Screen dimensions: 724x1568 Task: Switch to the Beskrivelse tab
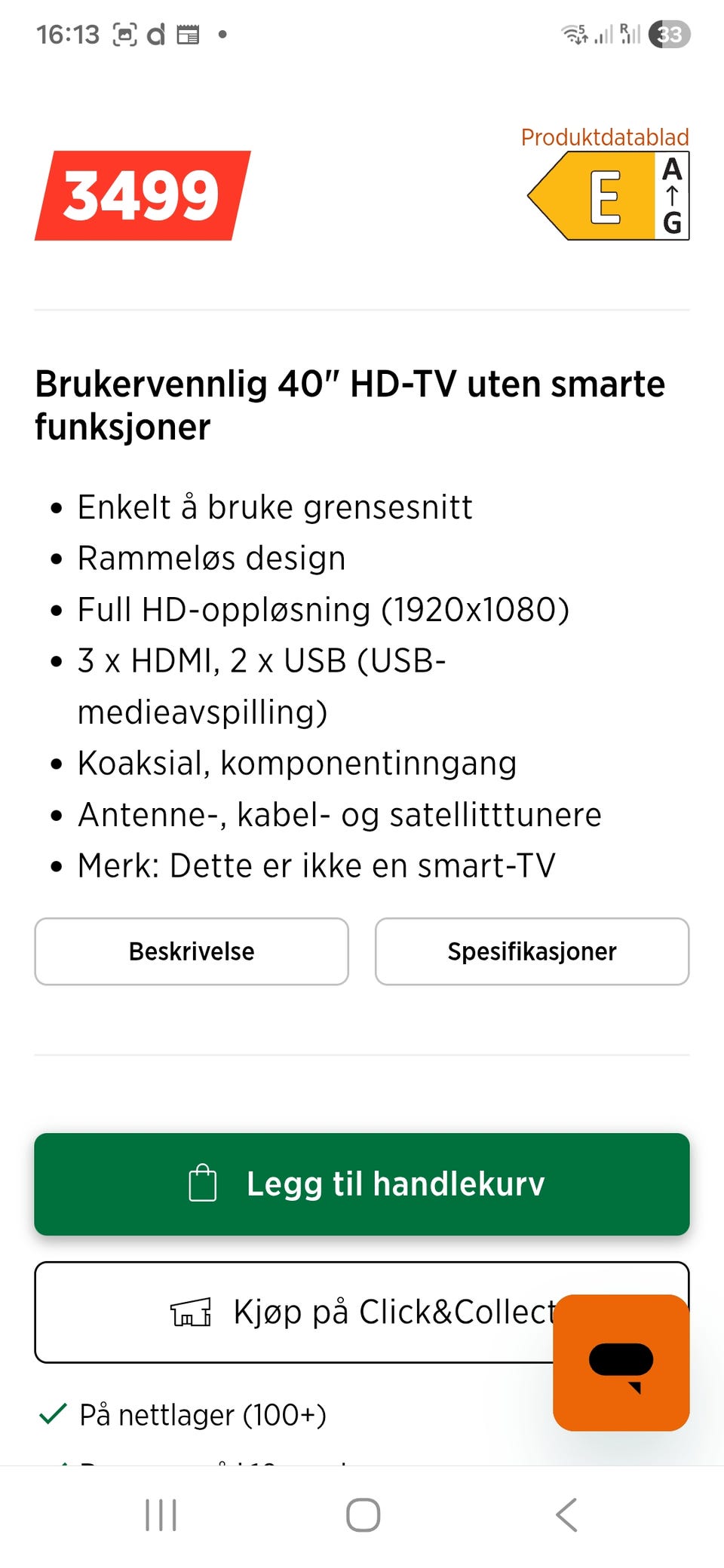point(191,951)
